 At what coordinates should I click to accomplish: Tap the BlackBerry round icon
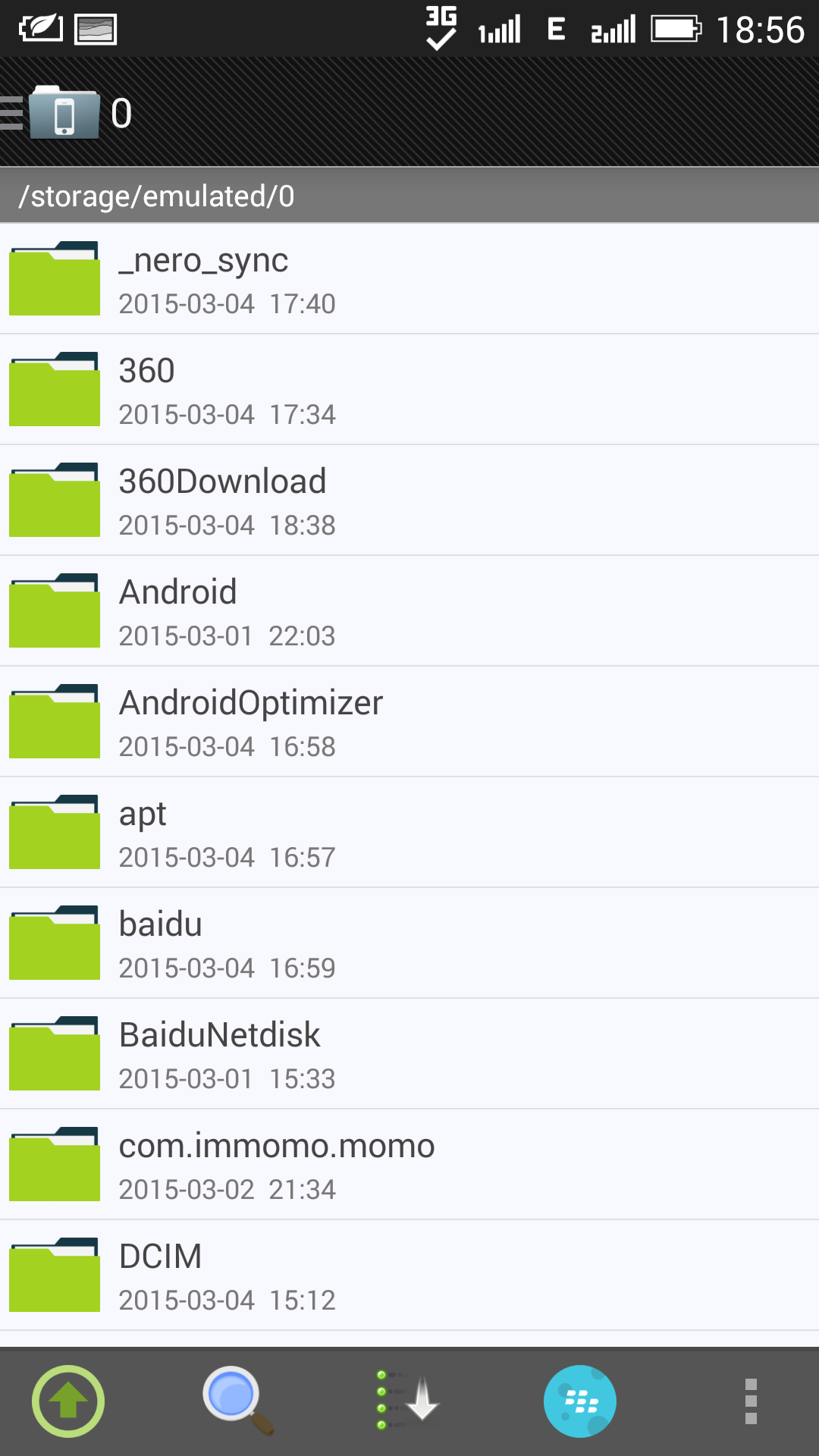point(580,1401)
